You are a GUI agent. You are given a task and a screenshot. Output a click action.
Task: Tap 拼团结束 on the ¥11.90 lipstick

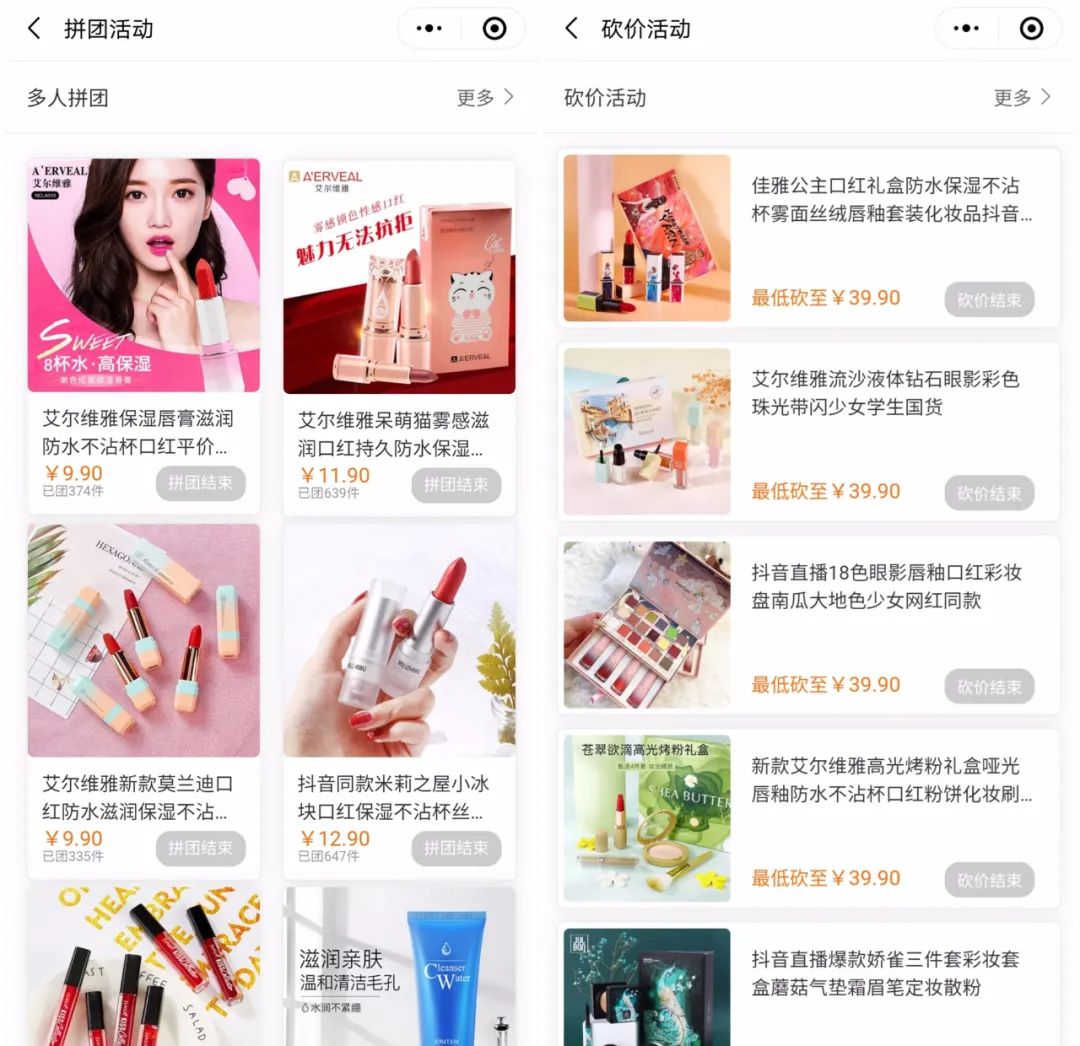(456, 485)
